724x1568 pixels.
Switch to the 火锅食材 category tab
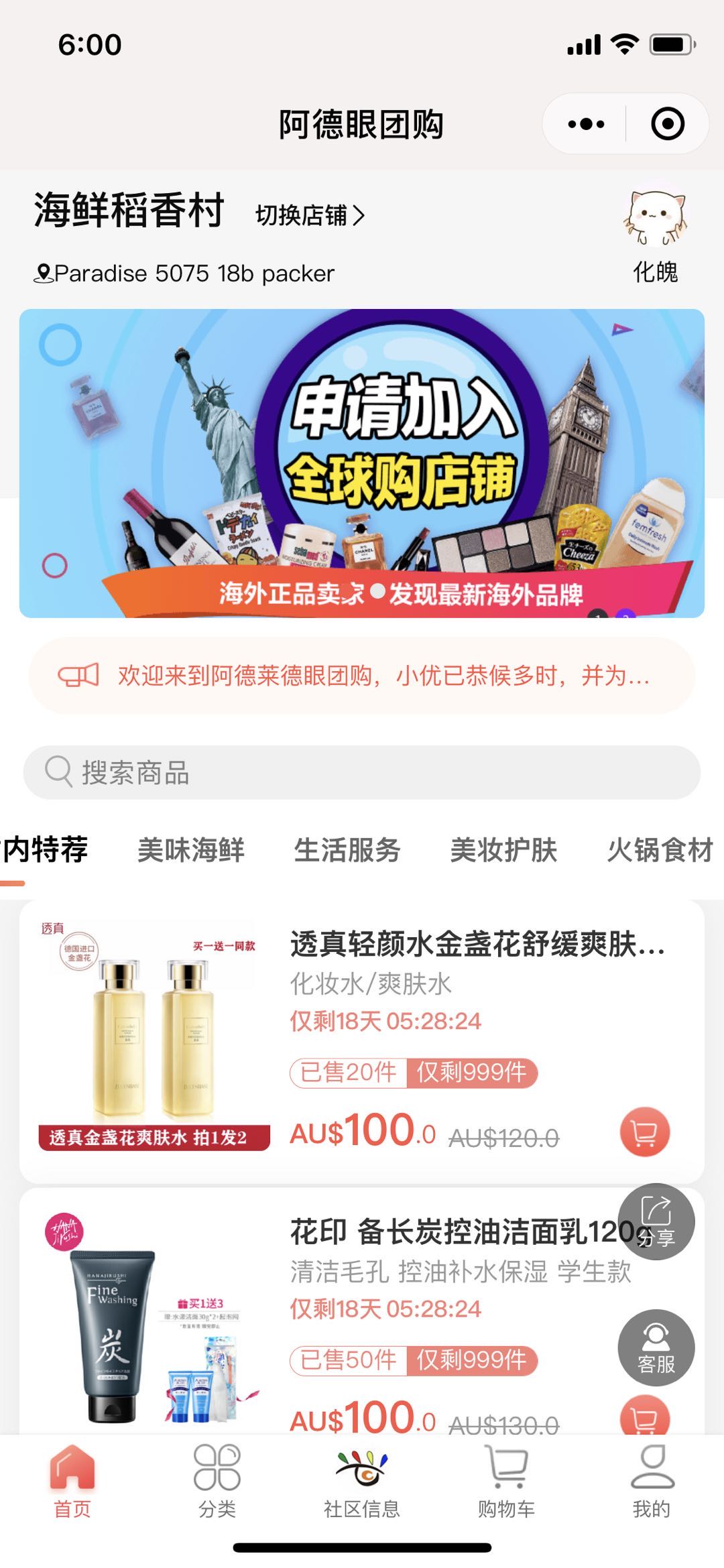660,850
